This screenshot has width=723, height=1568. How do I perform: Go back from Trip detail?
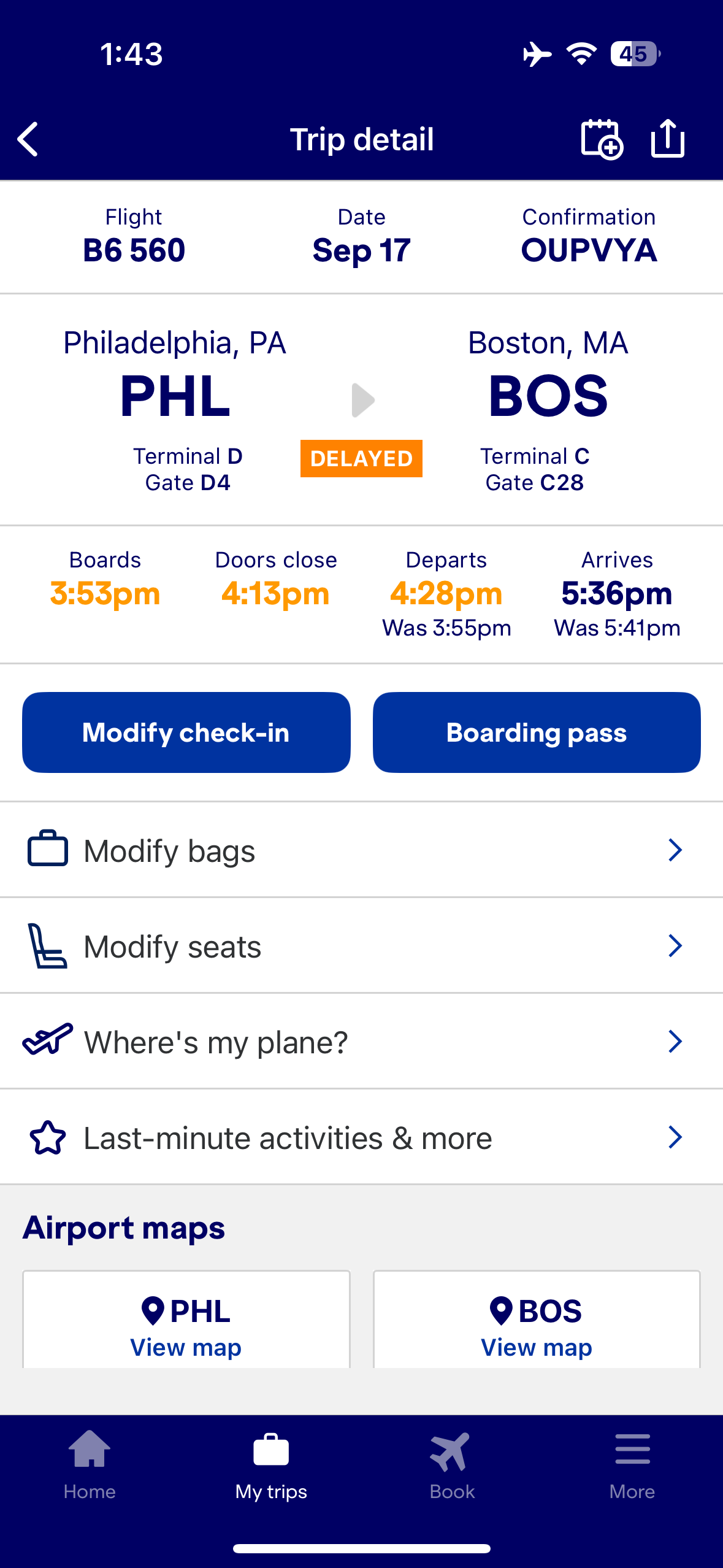click(29, 139)
